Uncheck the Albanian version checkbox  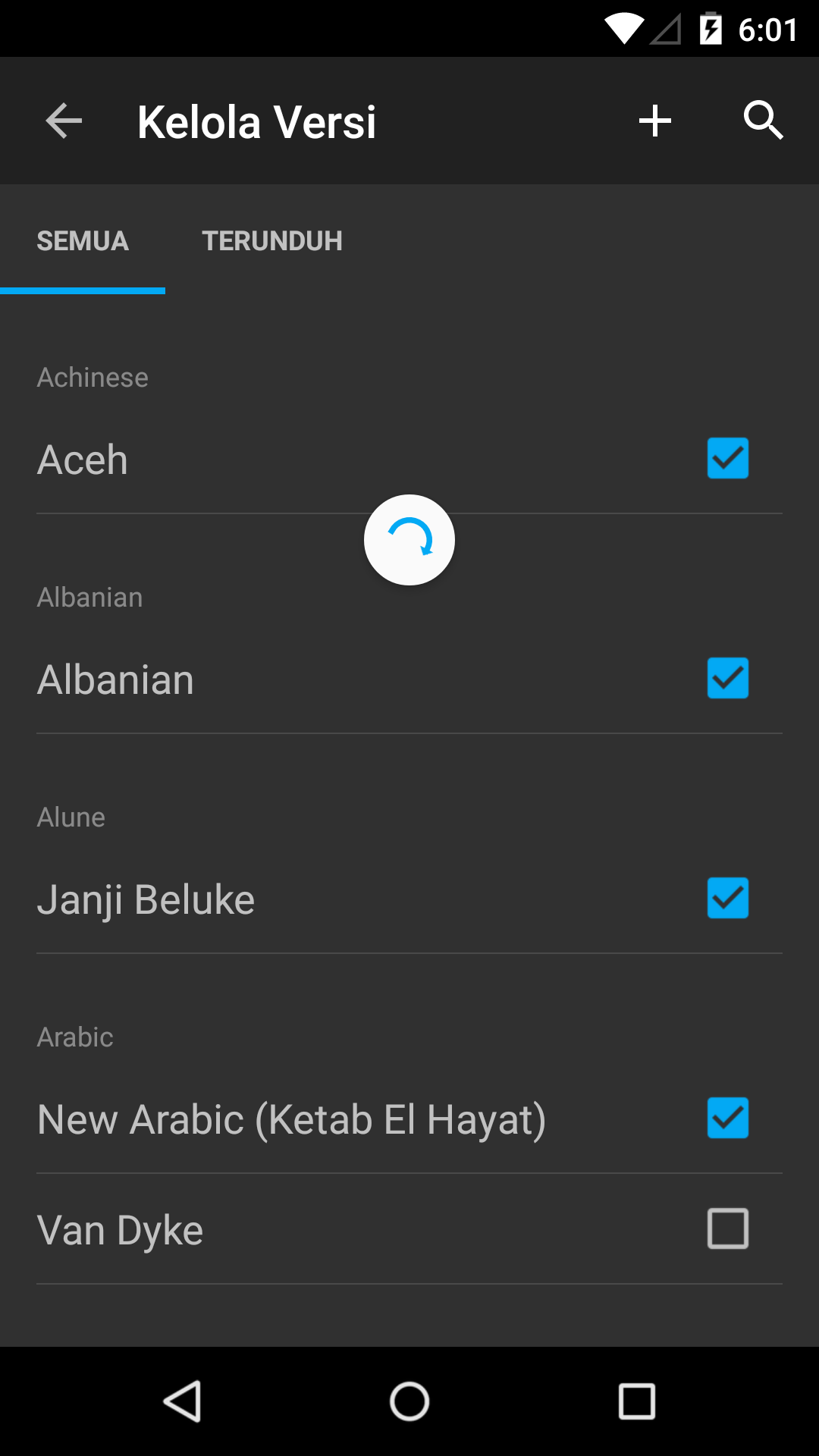click(x=728, y=678)
